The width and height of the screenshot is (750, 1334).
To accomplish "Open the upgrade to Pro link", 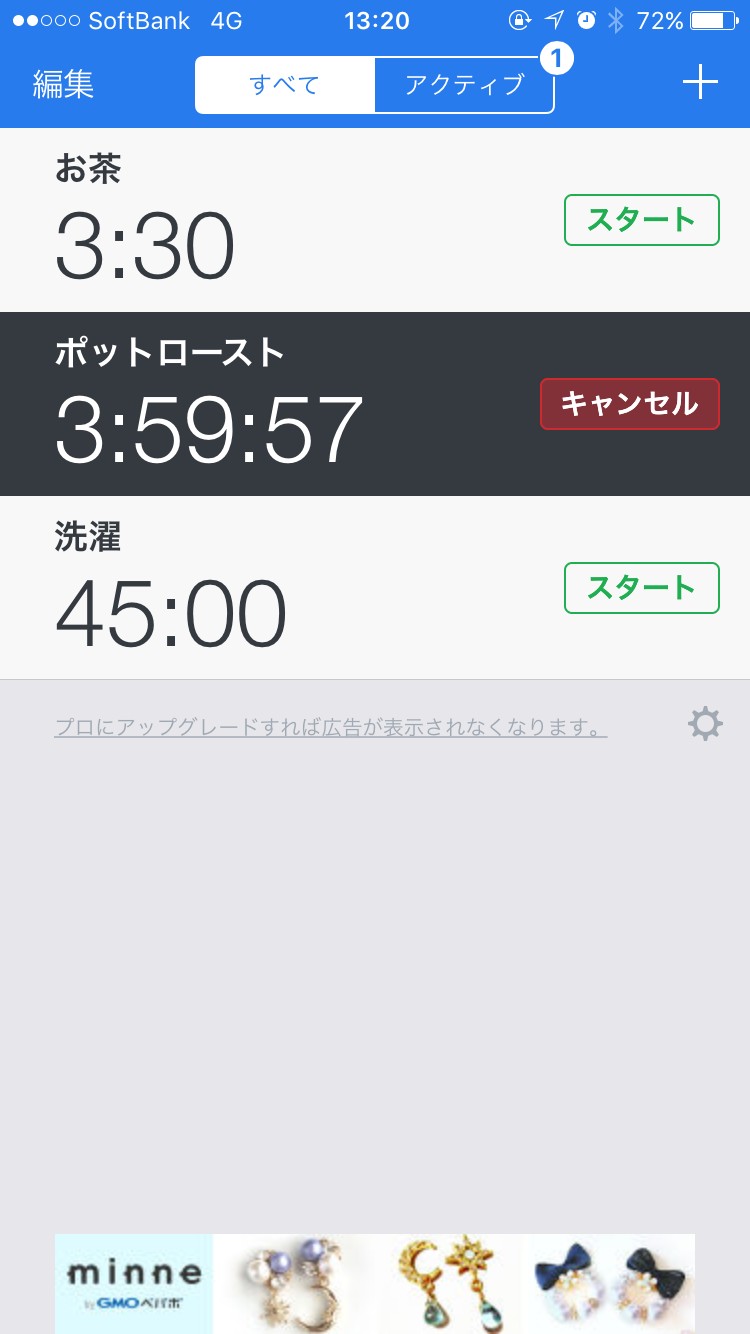I will 330,728.
